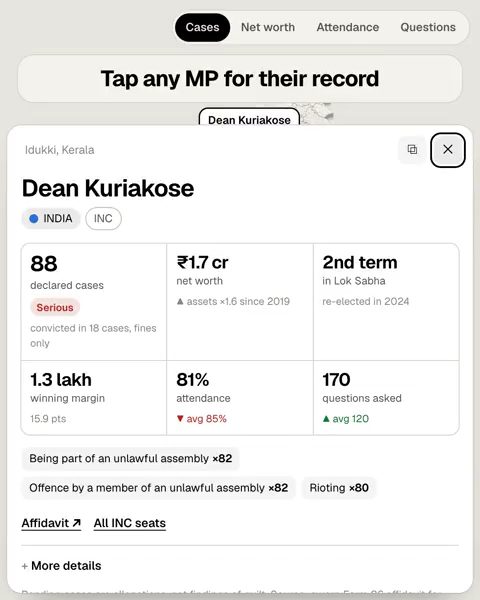
Task: Tap the INDIA alliance chip
Action: (51, 218)
